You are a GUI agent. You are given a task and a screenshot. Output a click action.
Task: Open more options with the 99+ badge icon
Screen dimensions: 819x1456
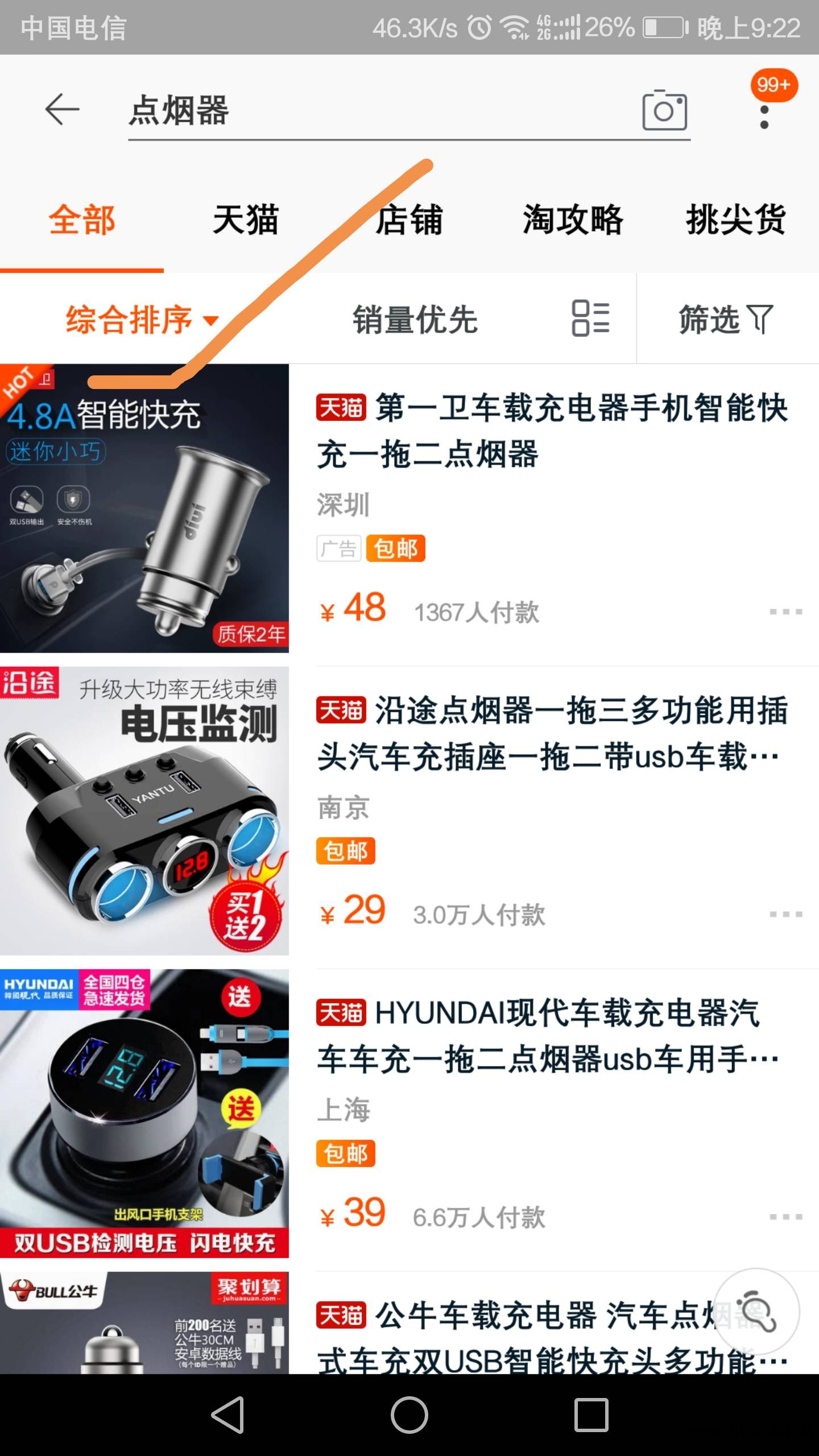[765, 111]
